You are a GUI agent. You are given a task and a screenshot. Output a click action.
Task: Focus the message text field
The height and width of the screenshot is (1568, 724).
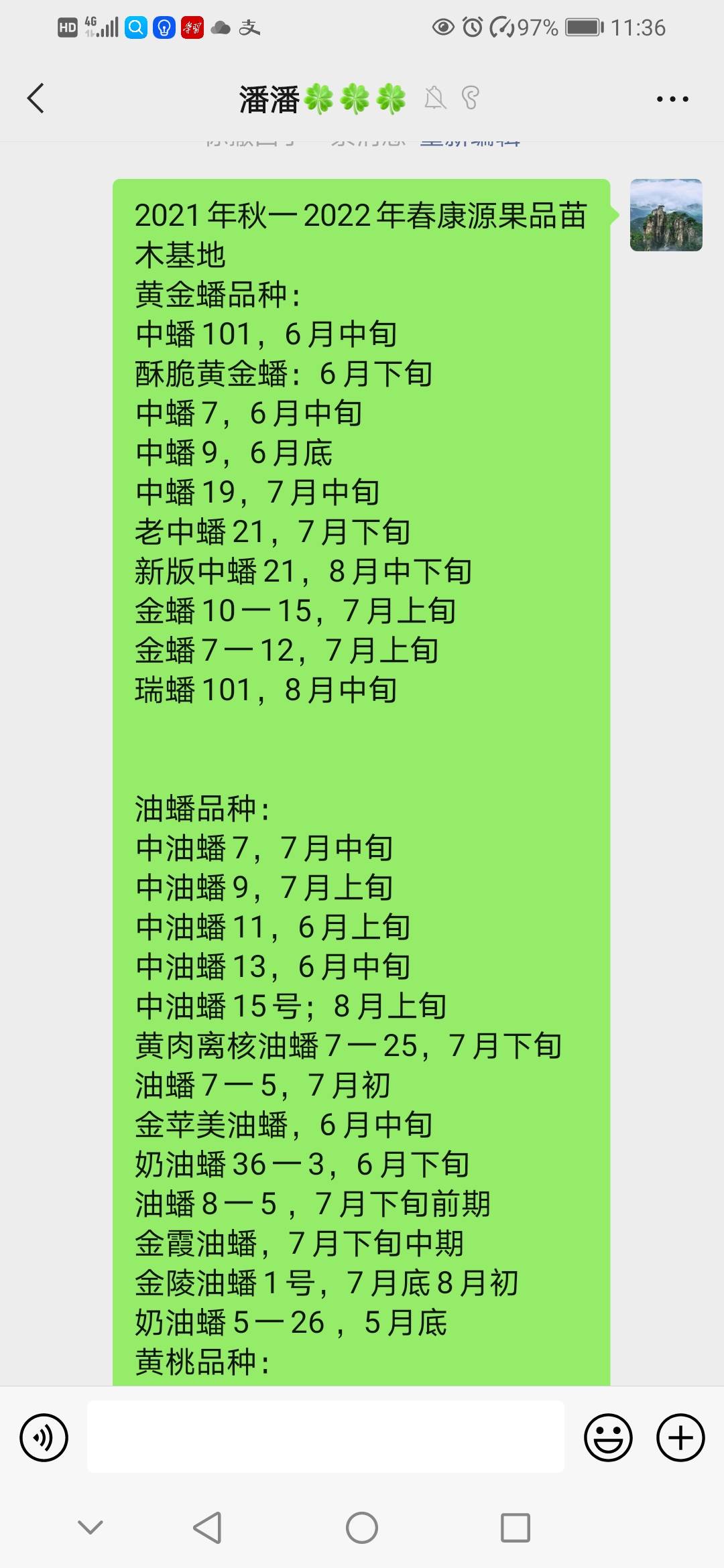tap(325, 1437)
